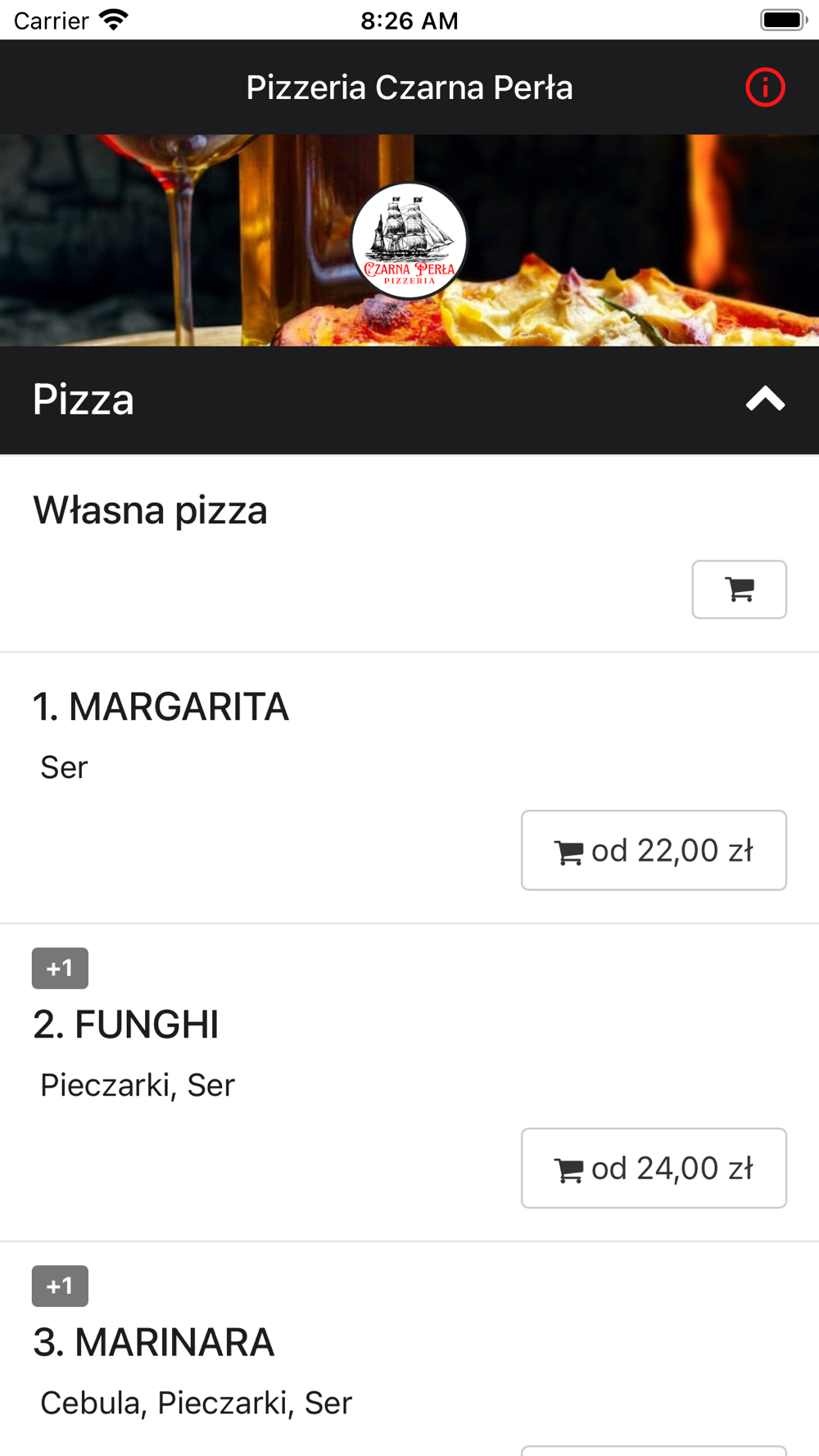Open the 2. FUNGHI pizza item
This screenshot has width=819, height=1456.
[126, 1024]
